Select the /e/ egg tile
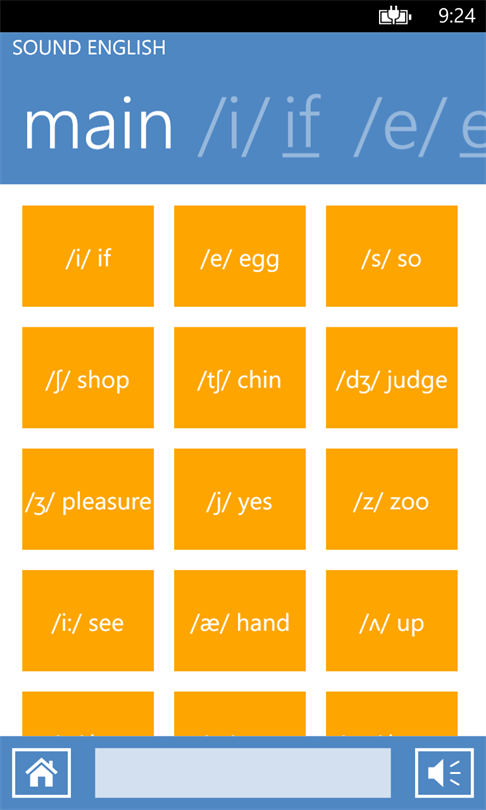 [240, 256]
